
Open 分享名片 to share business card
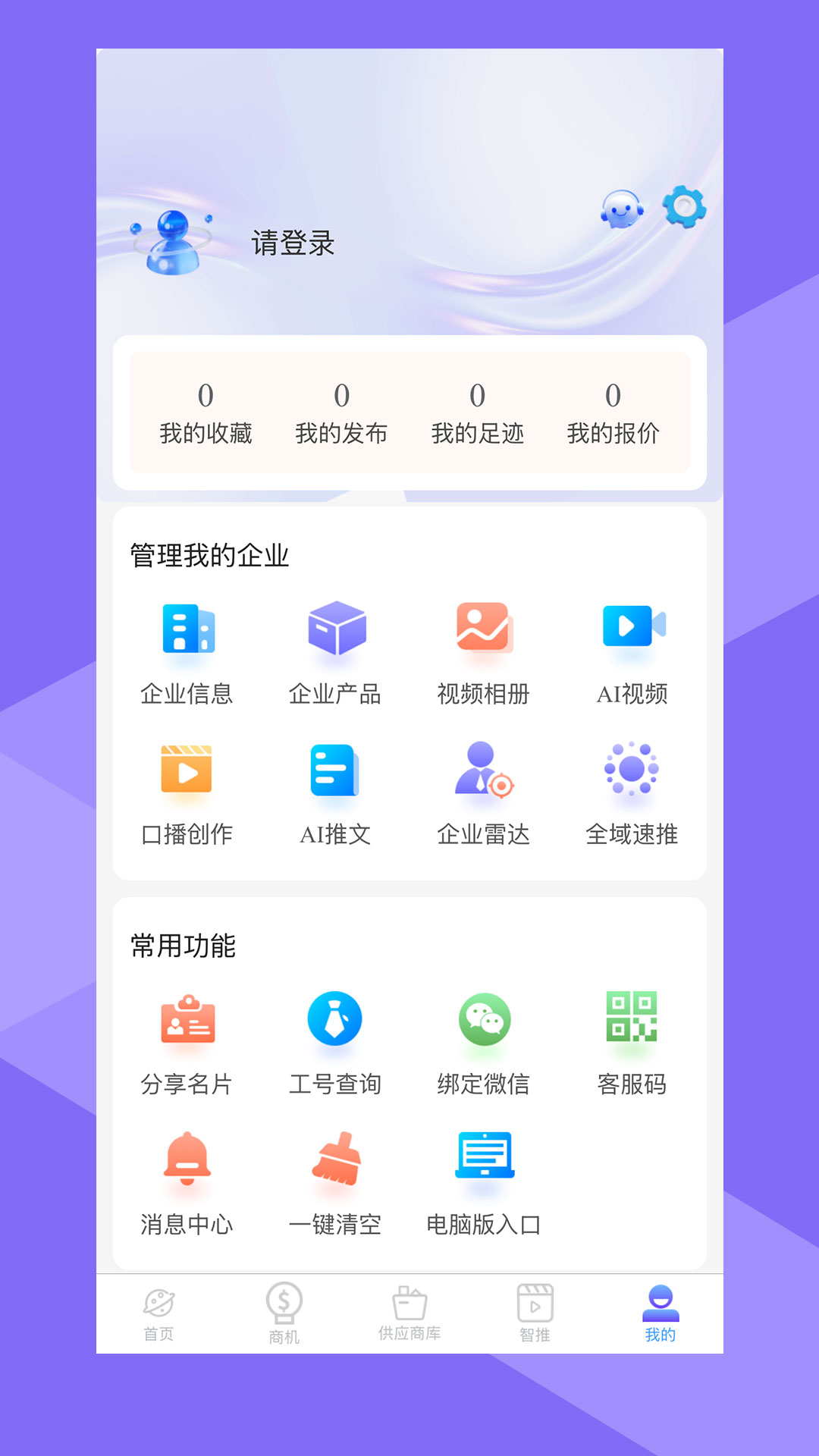click(187, 1046)
